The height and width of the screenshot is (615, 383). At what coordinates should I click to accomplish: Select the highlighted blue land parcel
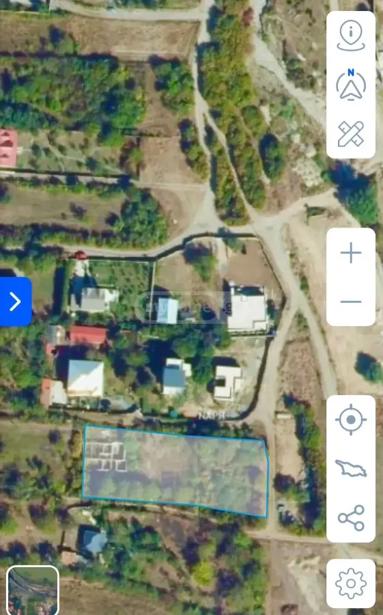pyautogui.click(x=175, y=471)
